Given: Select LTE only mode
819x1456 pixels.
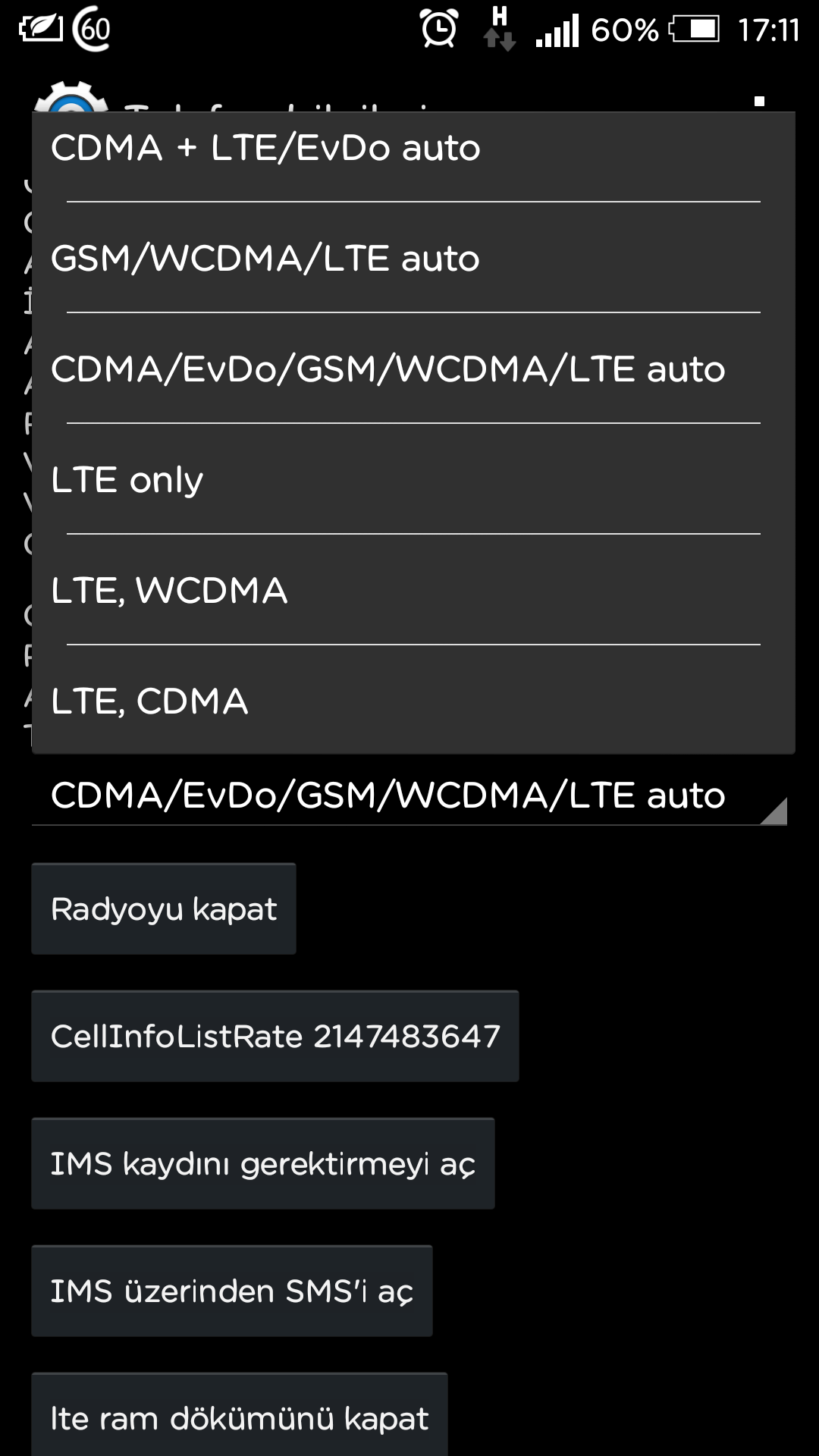Looking at the screenshot, I should point(413,479).
